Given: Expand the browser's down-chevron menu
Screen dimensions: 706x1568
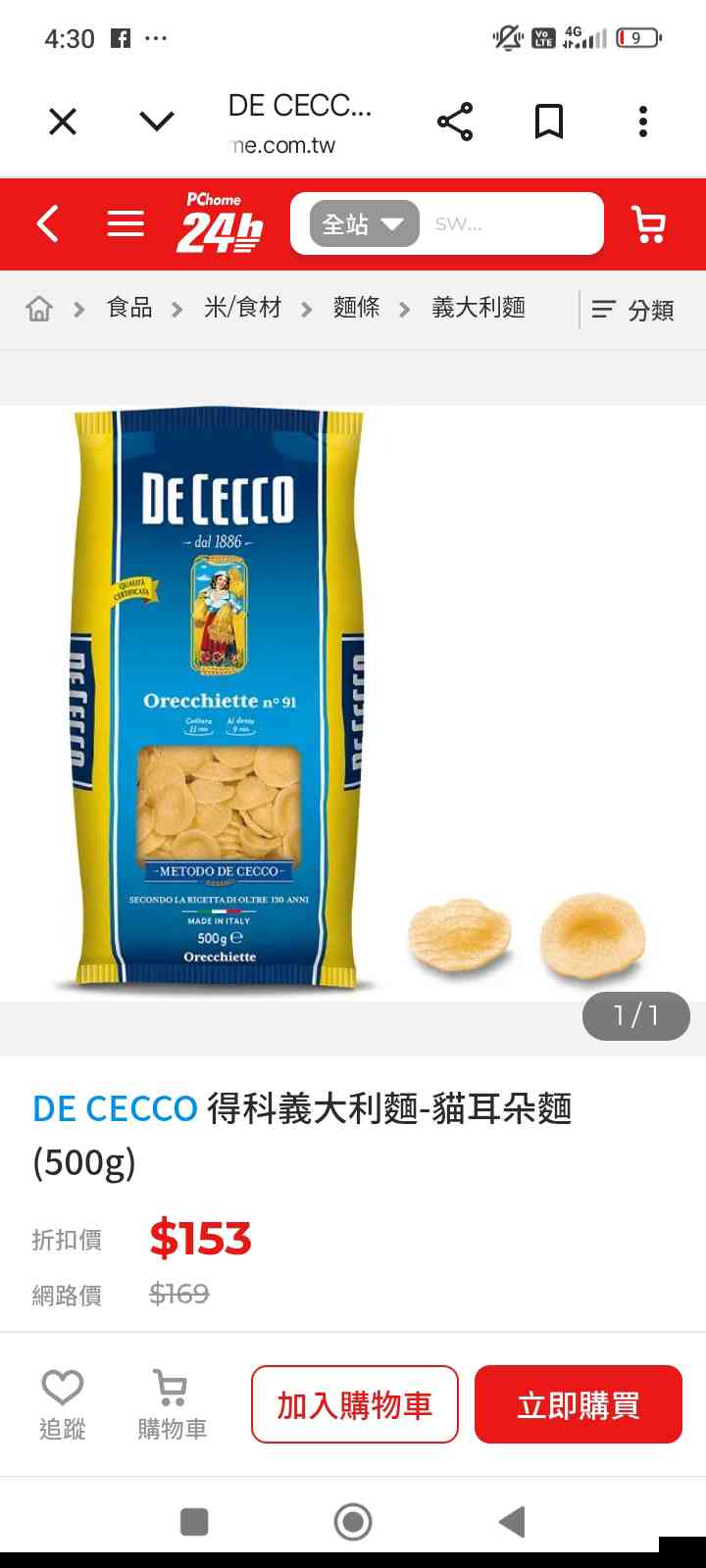Looking at the screenshot, I should (157, 122).
